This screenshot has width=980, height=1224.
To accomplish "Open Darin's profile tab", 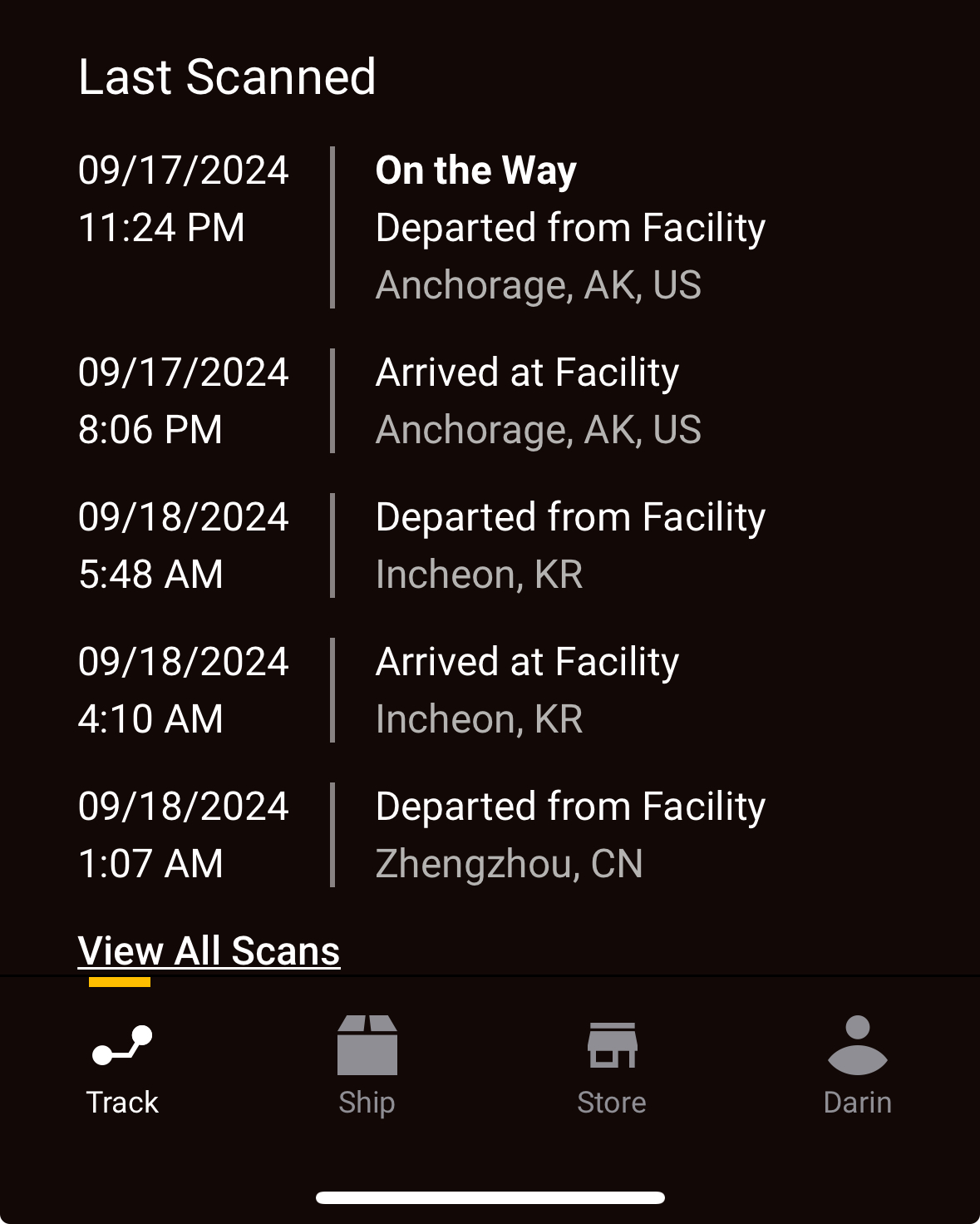I will [x=857, y=1066].
